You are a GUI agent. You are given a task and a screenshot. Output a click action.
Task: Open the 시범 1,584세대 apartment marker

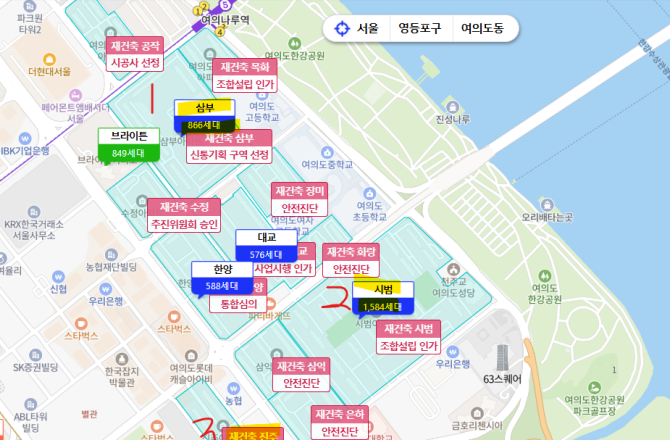[x=382, y=298]
